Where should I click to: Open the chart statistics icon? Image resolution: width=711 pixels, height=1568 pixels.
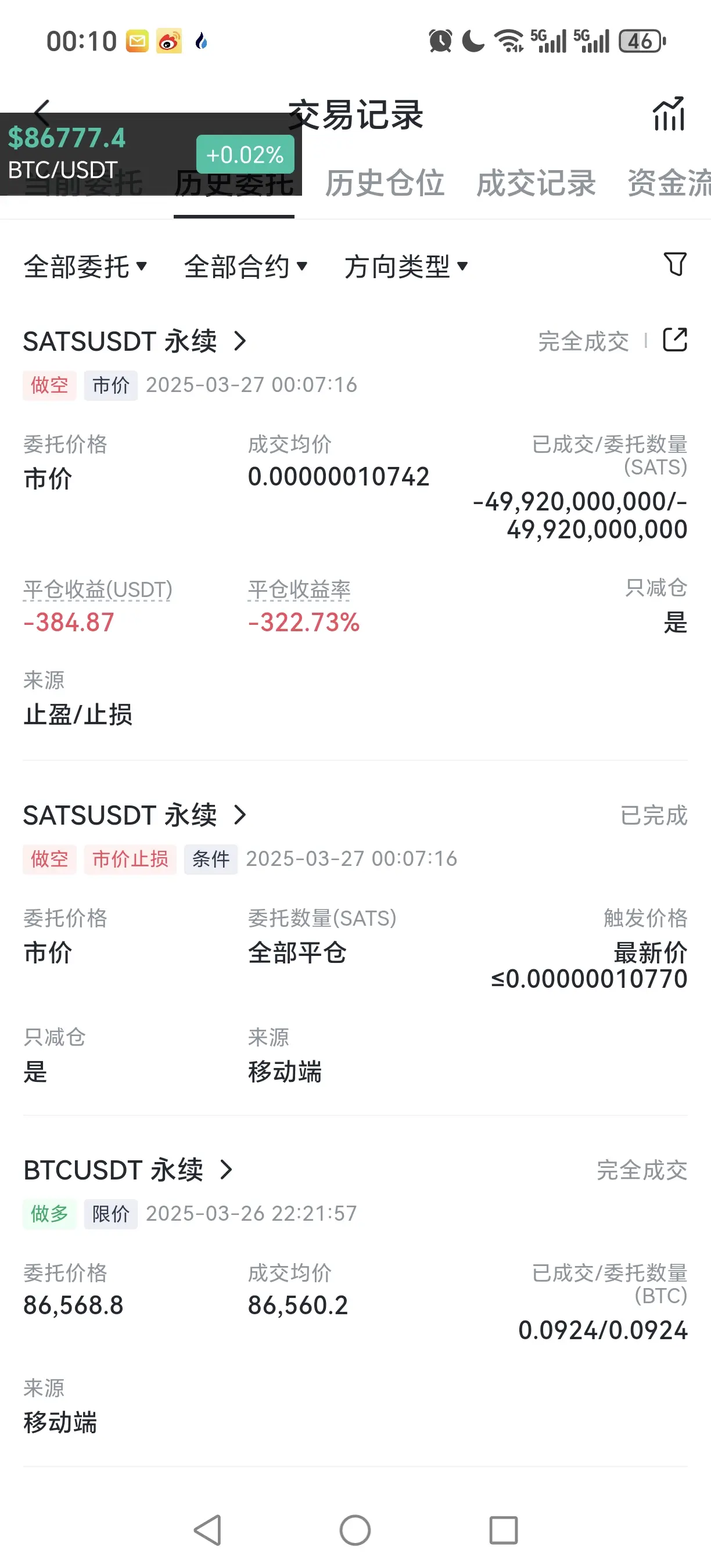coord(669,114)
